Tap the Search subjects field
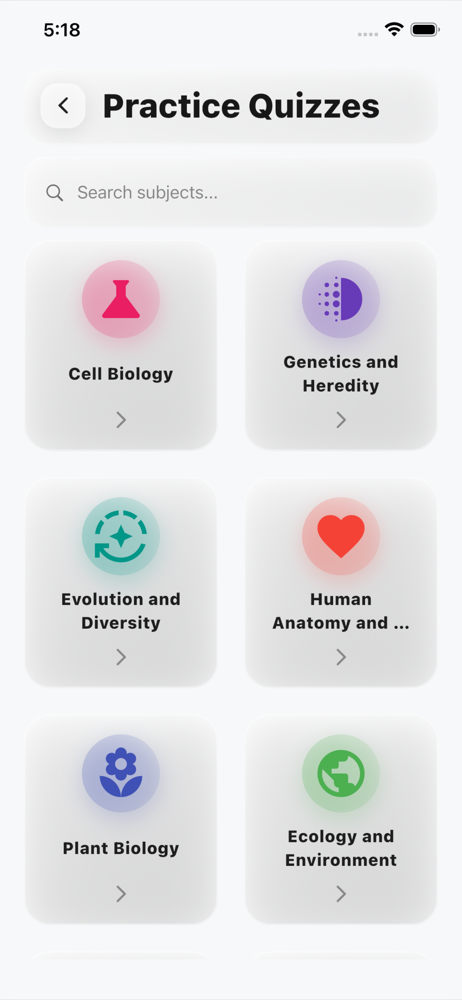The width and height of the screenshot is (462, 1000). (x=231, y=193)
